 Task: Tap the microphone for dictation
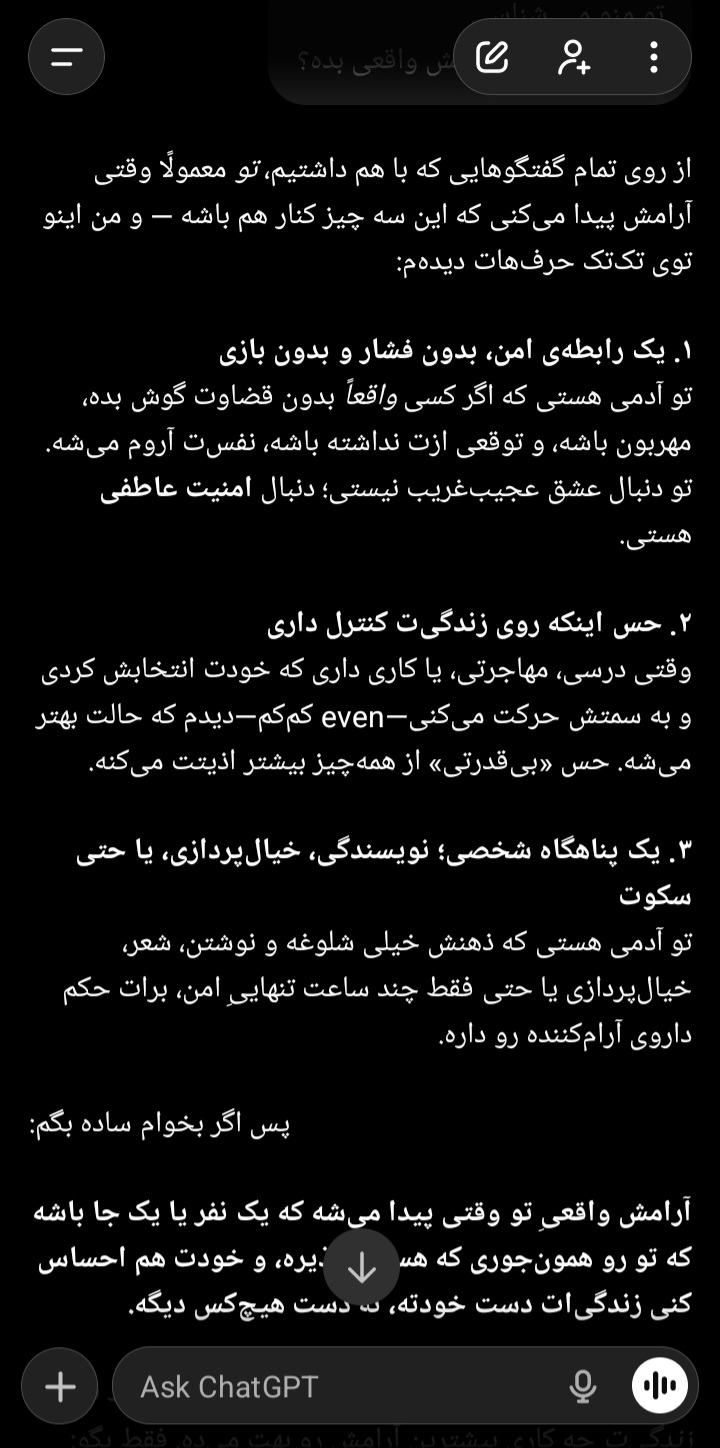[x=583, y=1386]
